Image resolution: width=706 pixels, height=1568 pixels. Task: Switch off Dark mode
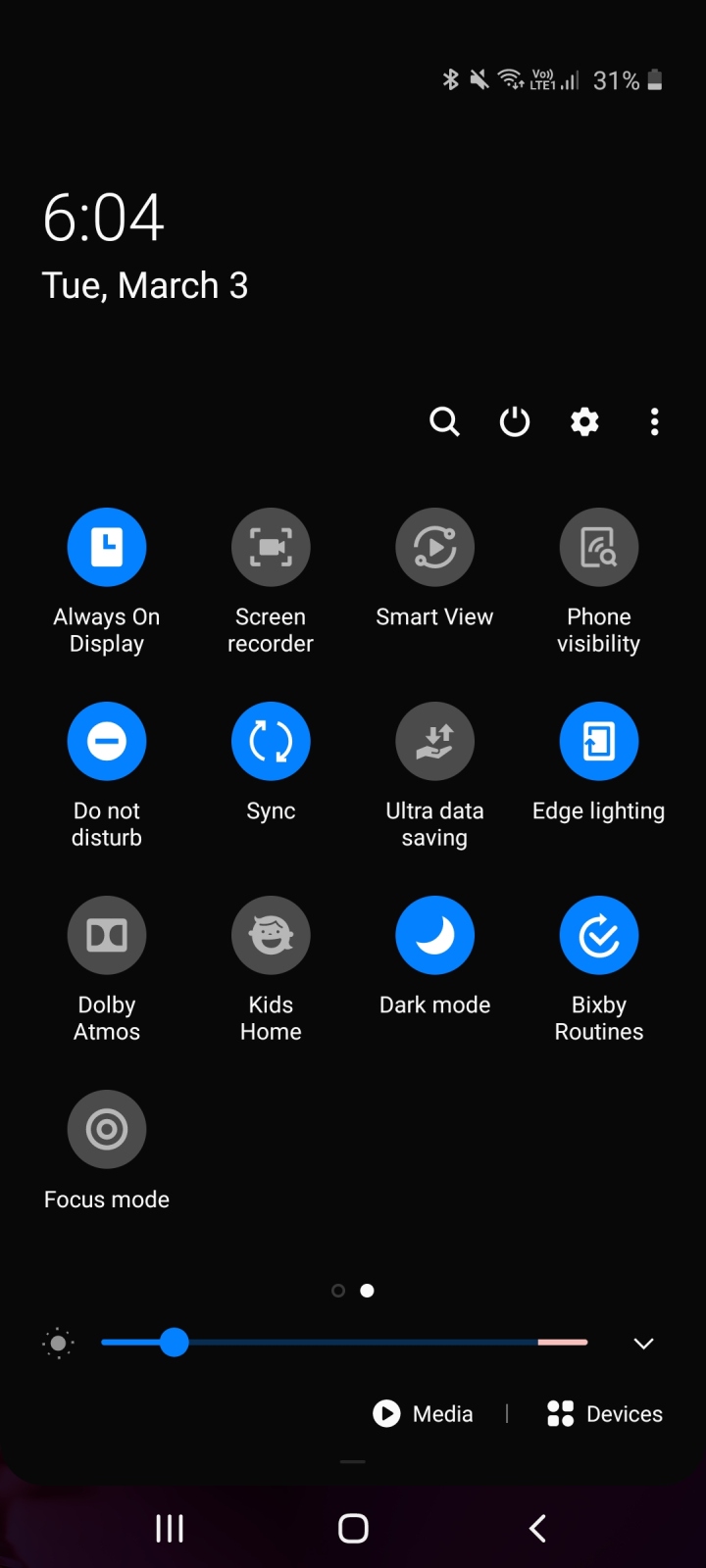click(434, 935)
